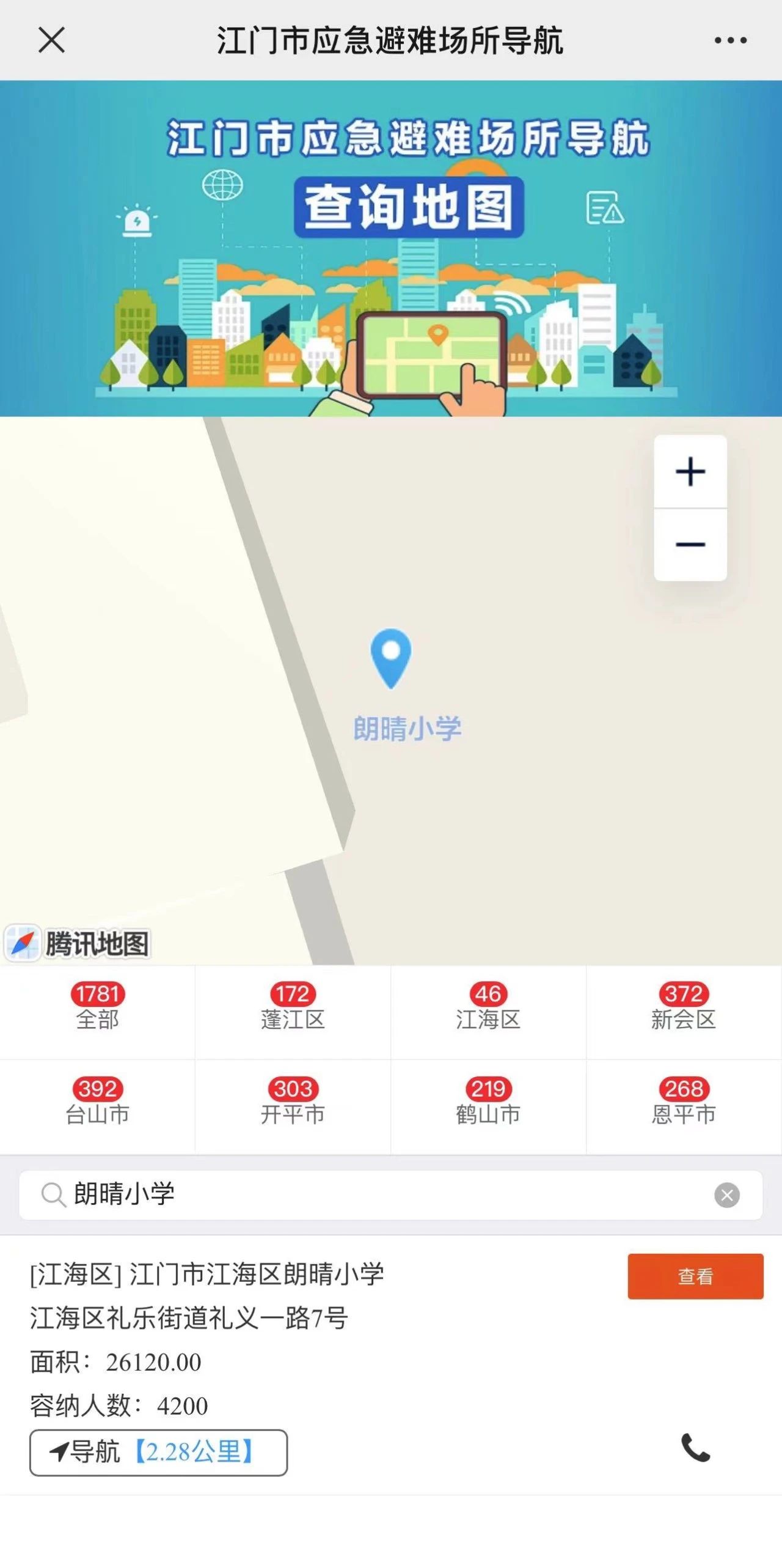Screen dimensions: 782x1568
Task: Tap 查看 for 江门市江海区朗晴小学
Action: tap(695, 1276)
